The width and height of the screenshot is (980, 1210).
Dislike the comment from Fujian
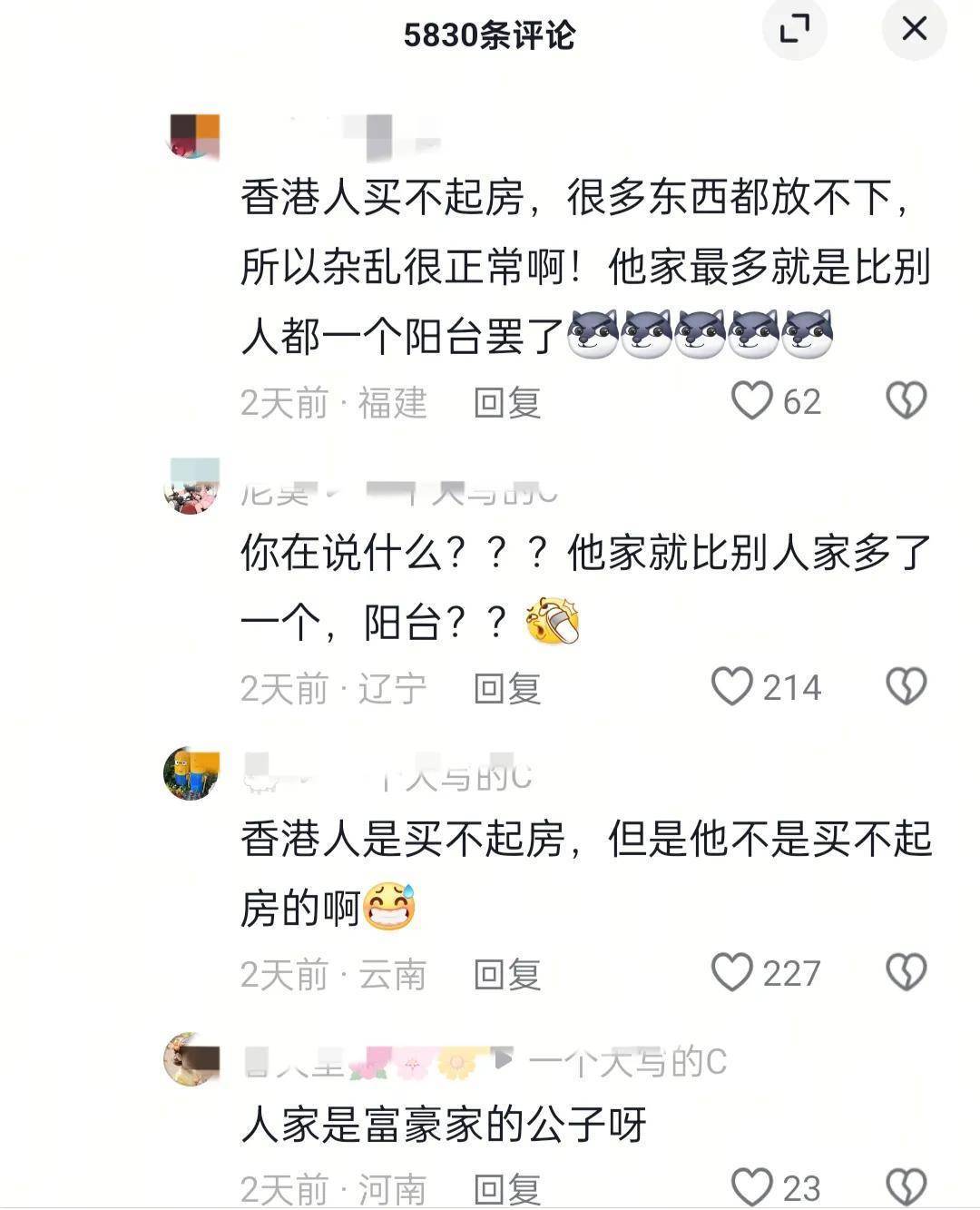(906, 401)
